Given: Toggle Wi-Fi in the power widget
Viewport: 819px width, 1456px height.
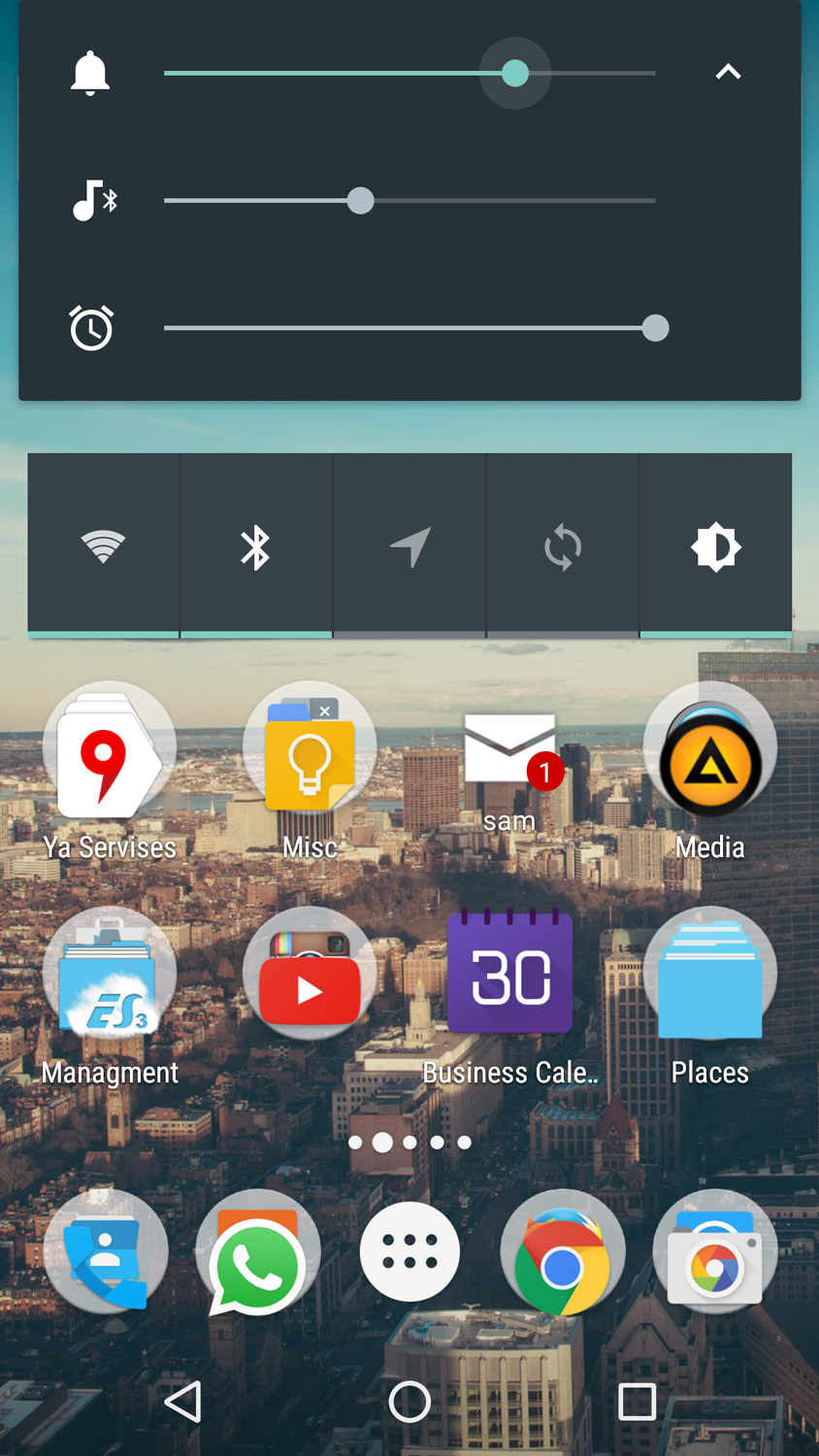Looking at the screenshot, I should pos(103,546).
